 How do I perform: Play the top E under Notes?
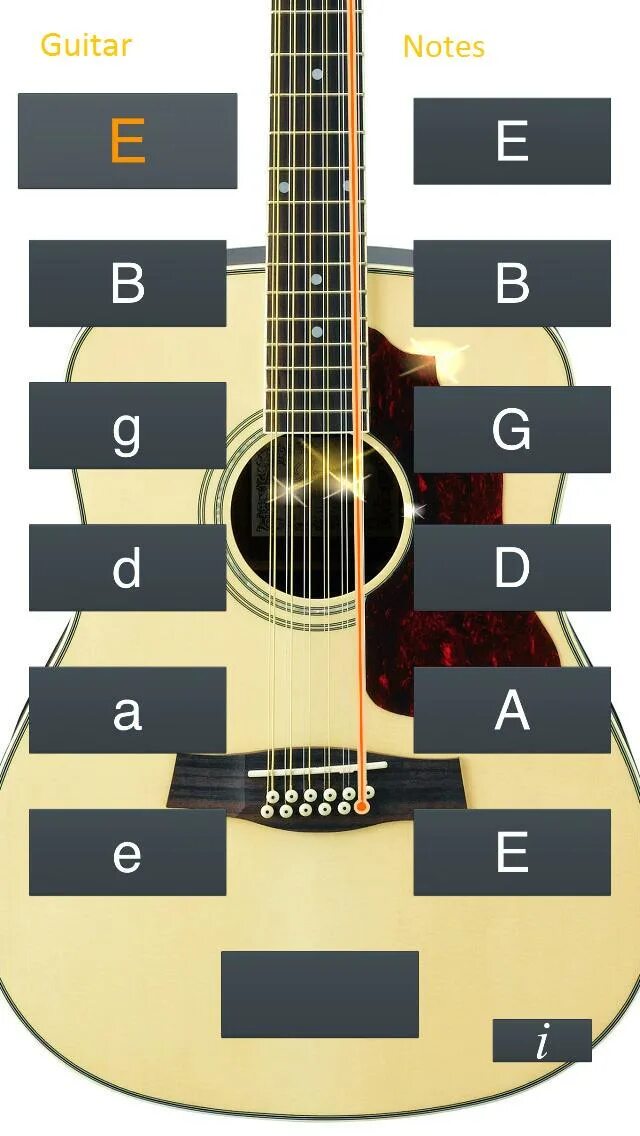(x=512, y=141)
